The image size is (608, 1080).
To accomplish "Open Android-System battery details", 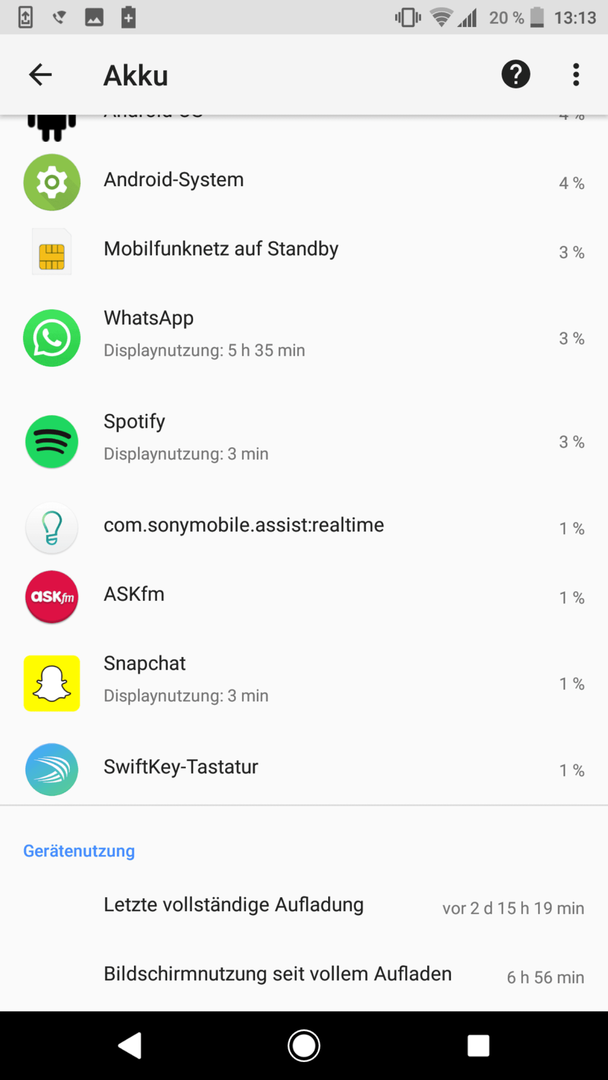I will (304, 183).
